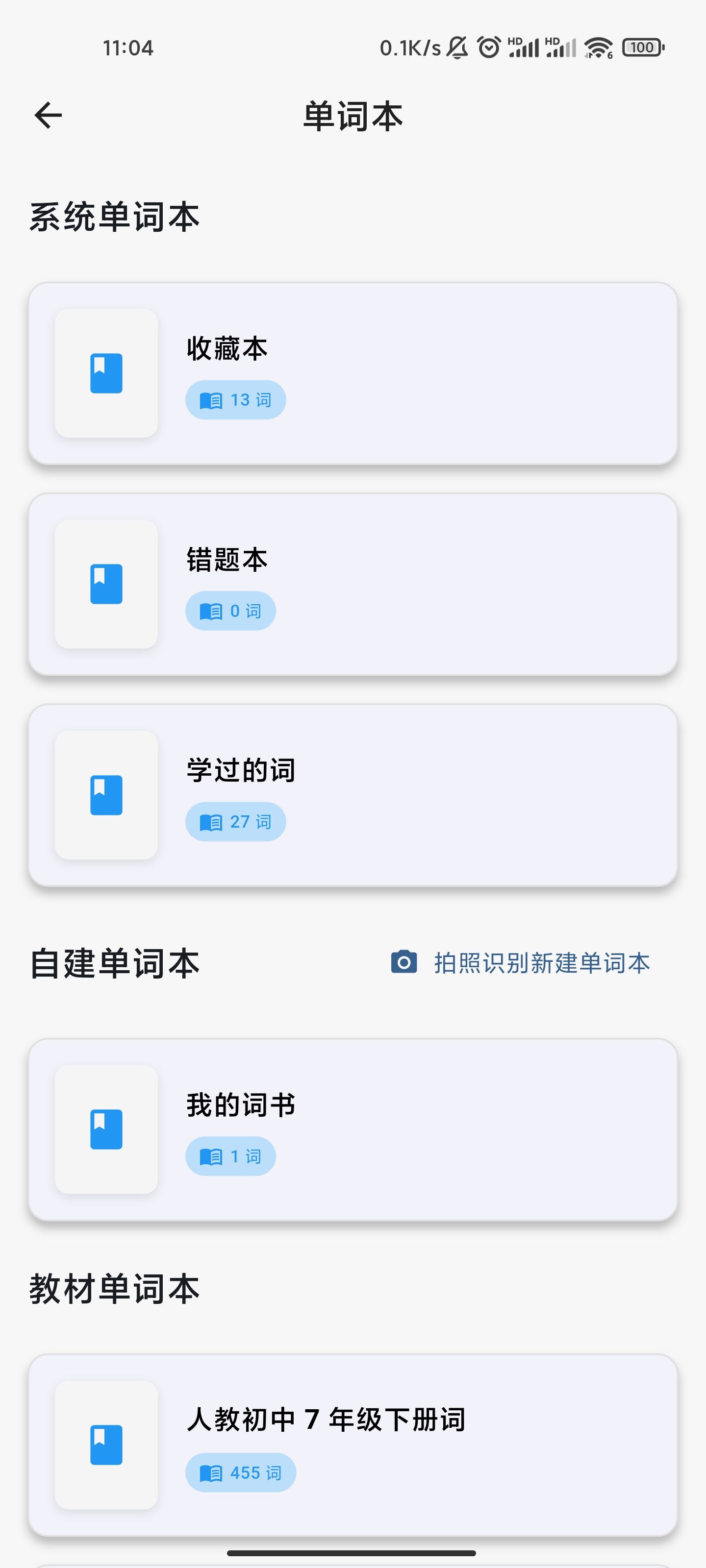
Task: Tap the open-book icon inside the 455词 badge
Action: click(x=210, y=1473)
